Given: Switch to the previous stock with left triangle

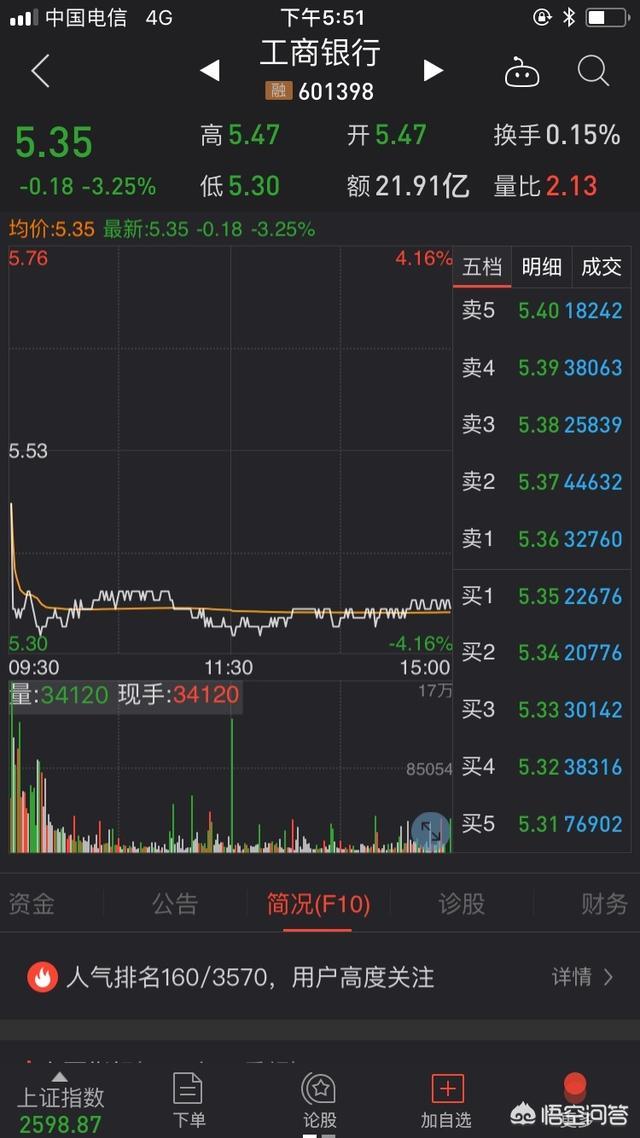Looking at the screenshot, I should click(209, 70).
